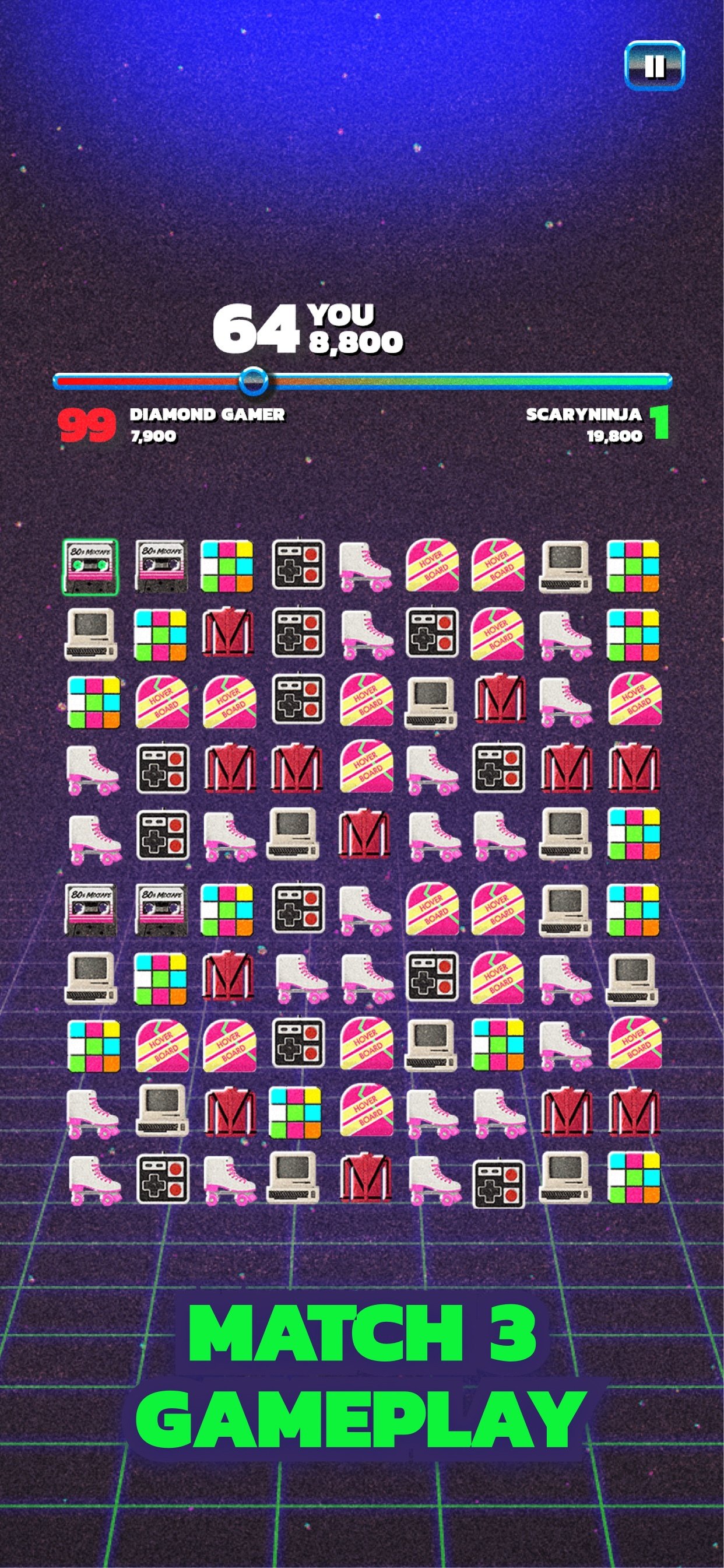The height and width of the screenshot is (1568, 724).
Task: Pause the game
Action: tap(654, 66)
